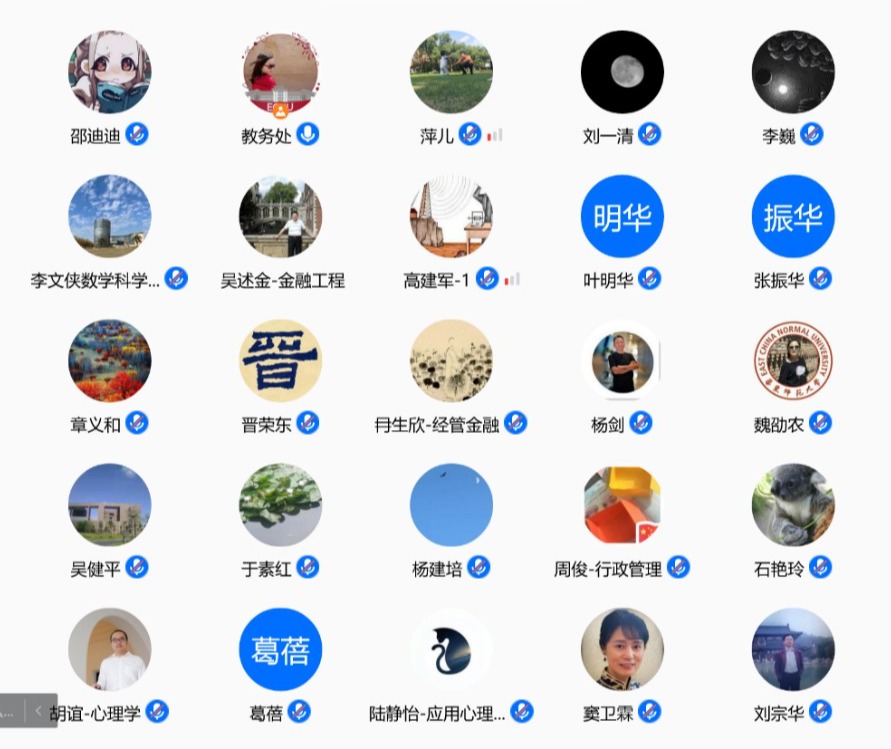Select 石艳玲's koala avatar
Image resolution: width=891 pixels, height=749 pixels.
pos(793,505)
